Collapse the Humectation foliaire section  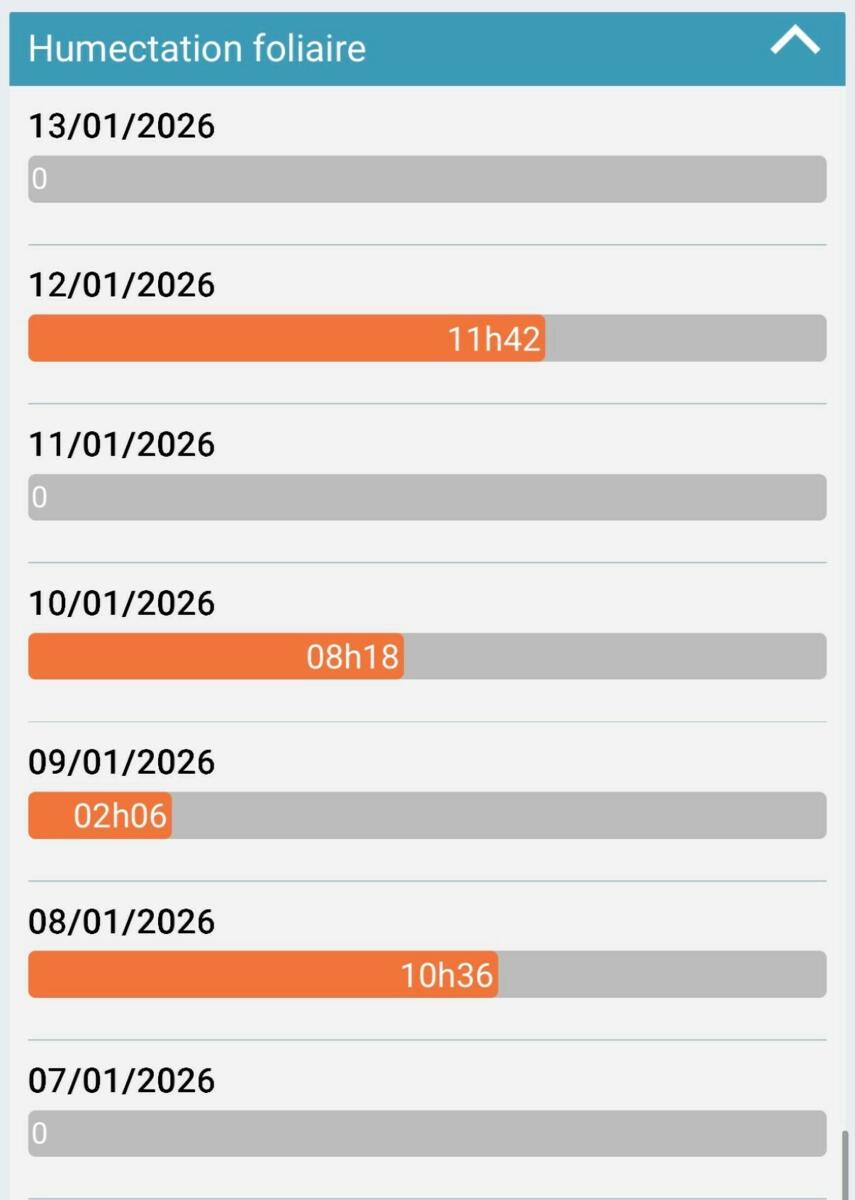coord(795,43)
